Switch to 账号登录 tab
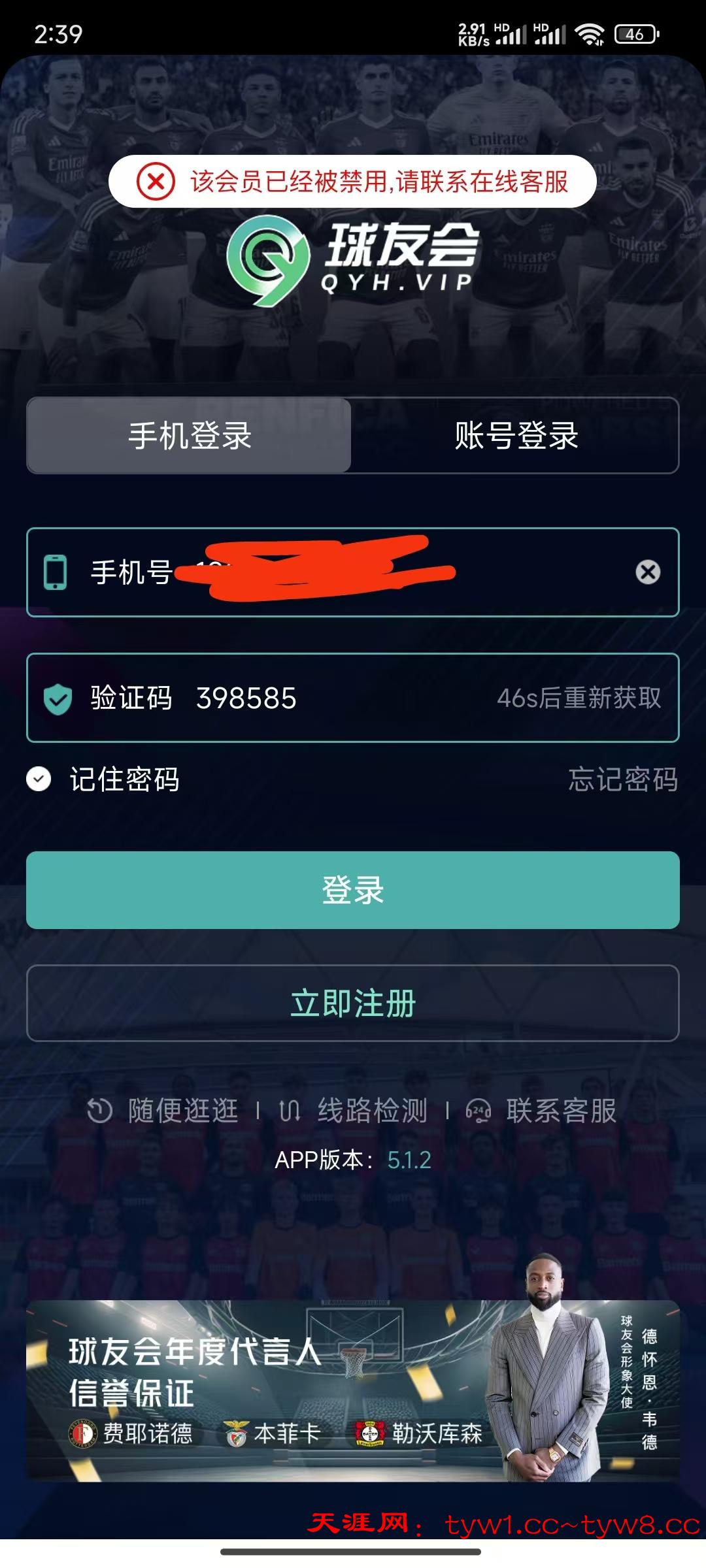Screen dimensions: 706x1568 tap(516, 435)
